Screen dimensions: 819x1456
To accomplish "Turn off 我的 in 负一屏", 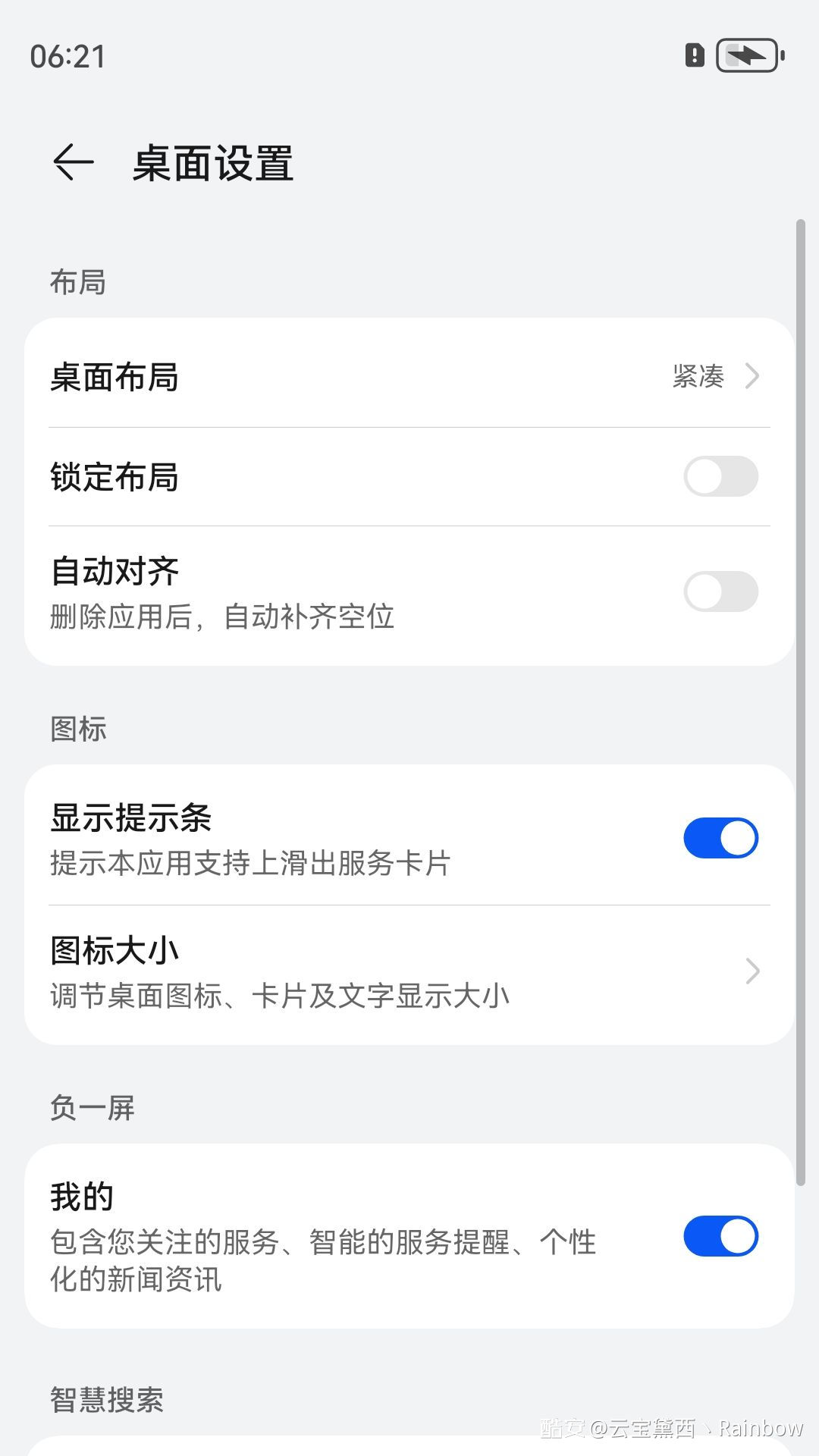I will [720, 1236].
